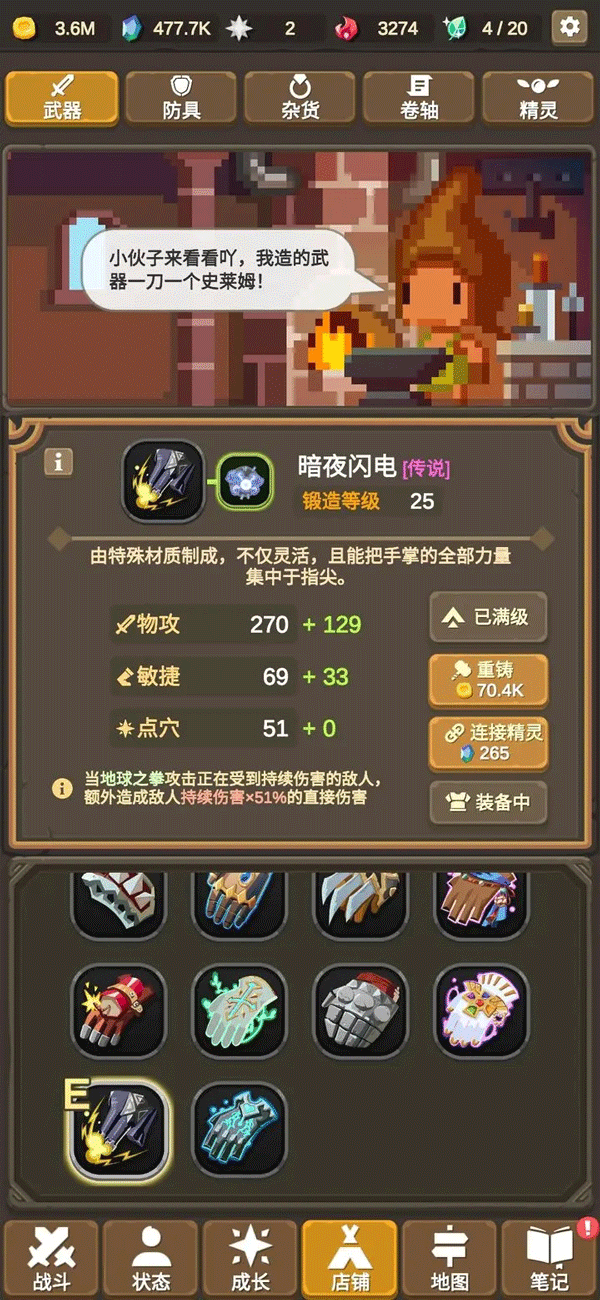The width and height of the screenshot is (600, 1300).
Task: Tap the 装备中 button
Action: (489, 802)
